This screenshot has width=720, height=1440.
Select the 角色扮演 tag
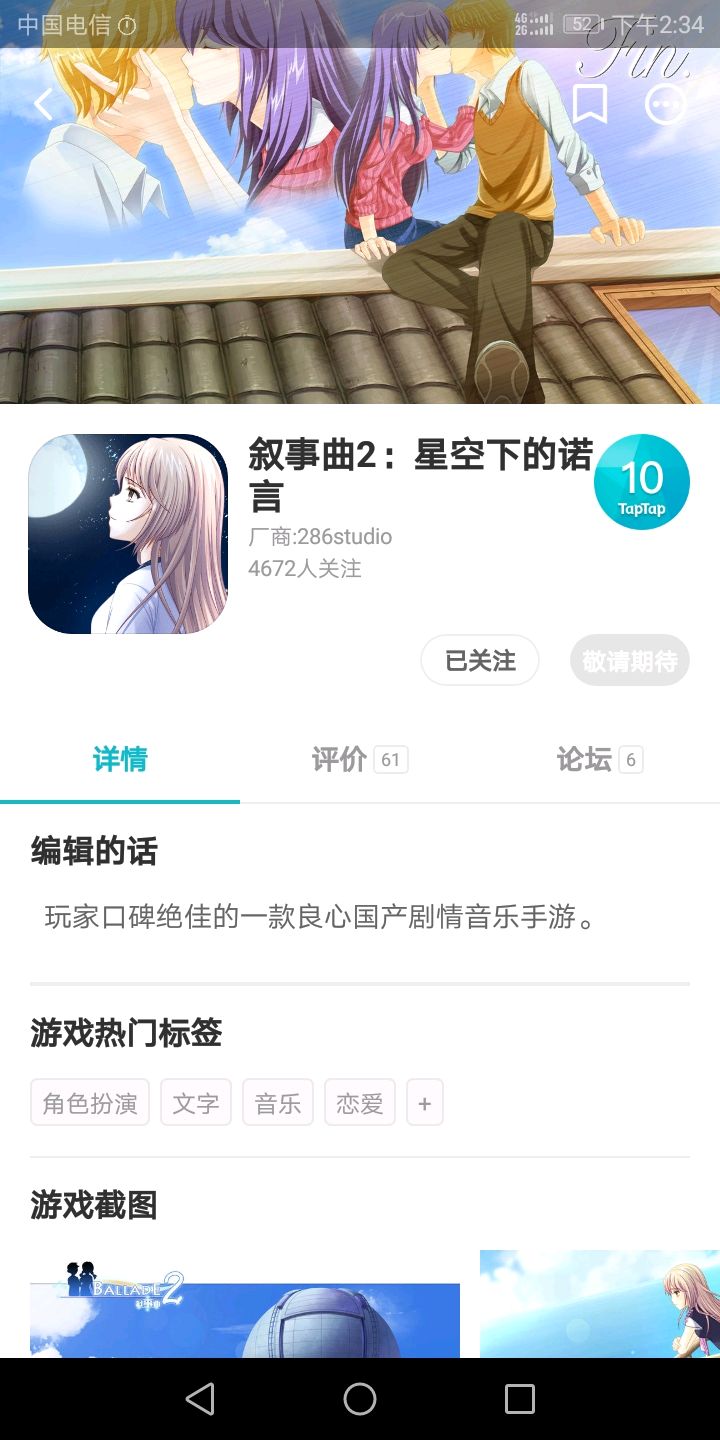tap(90, 1103)
